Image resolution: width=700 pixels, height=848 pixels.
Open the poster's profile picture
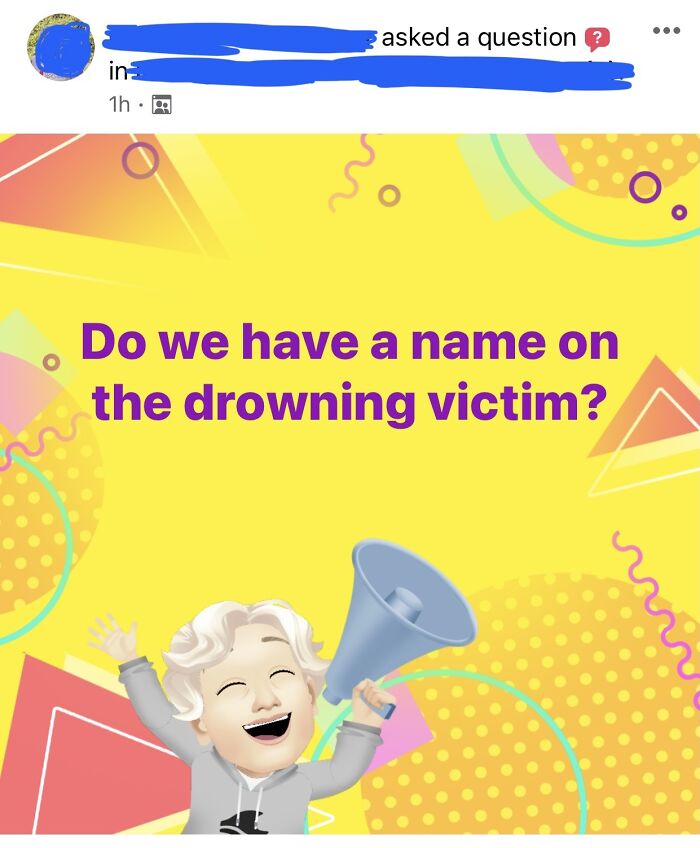[x=61, y=48]
